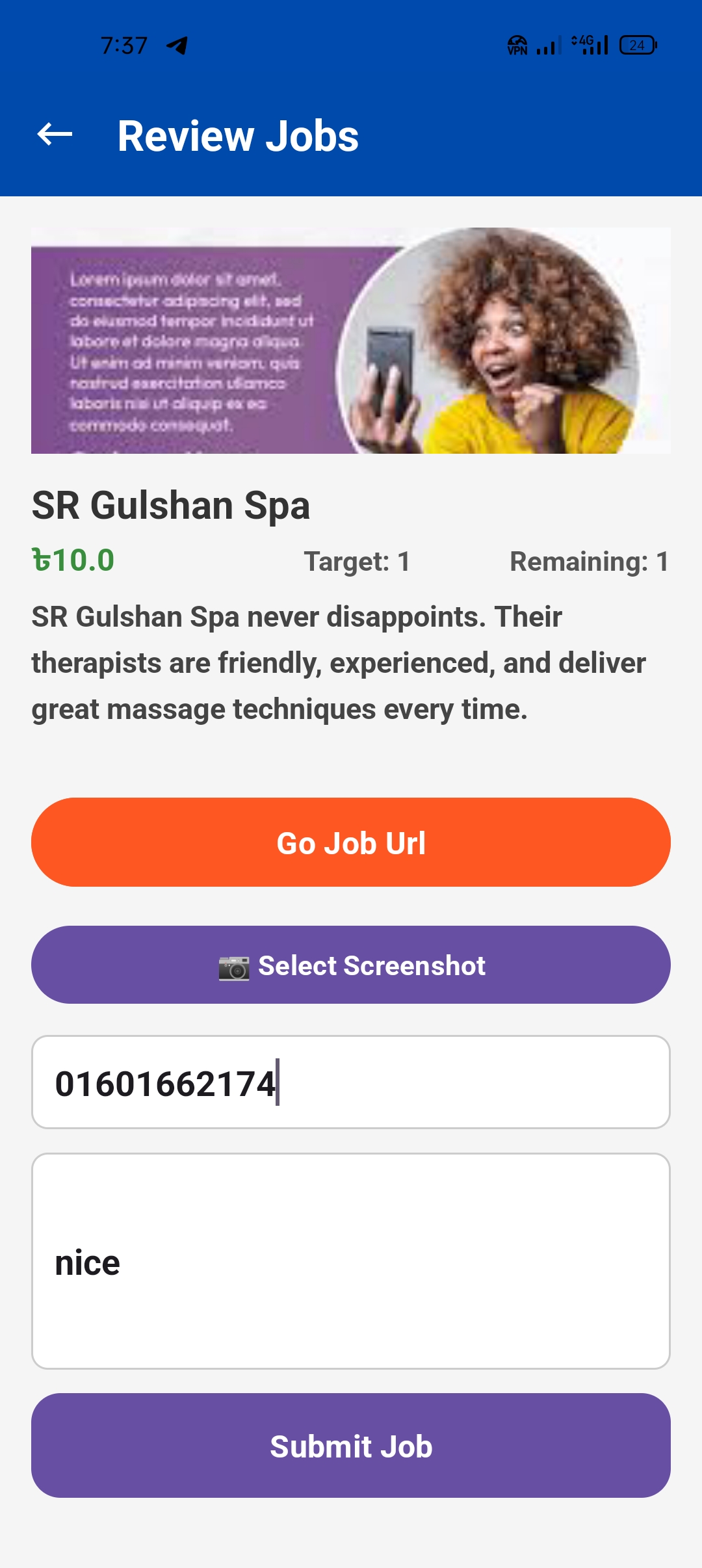Go back from Review Jobs

55,135
